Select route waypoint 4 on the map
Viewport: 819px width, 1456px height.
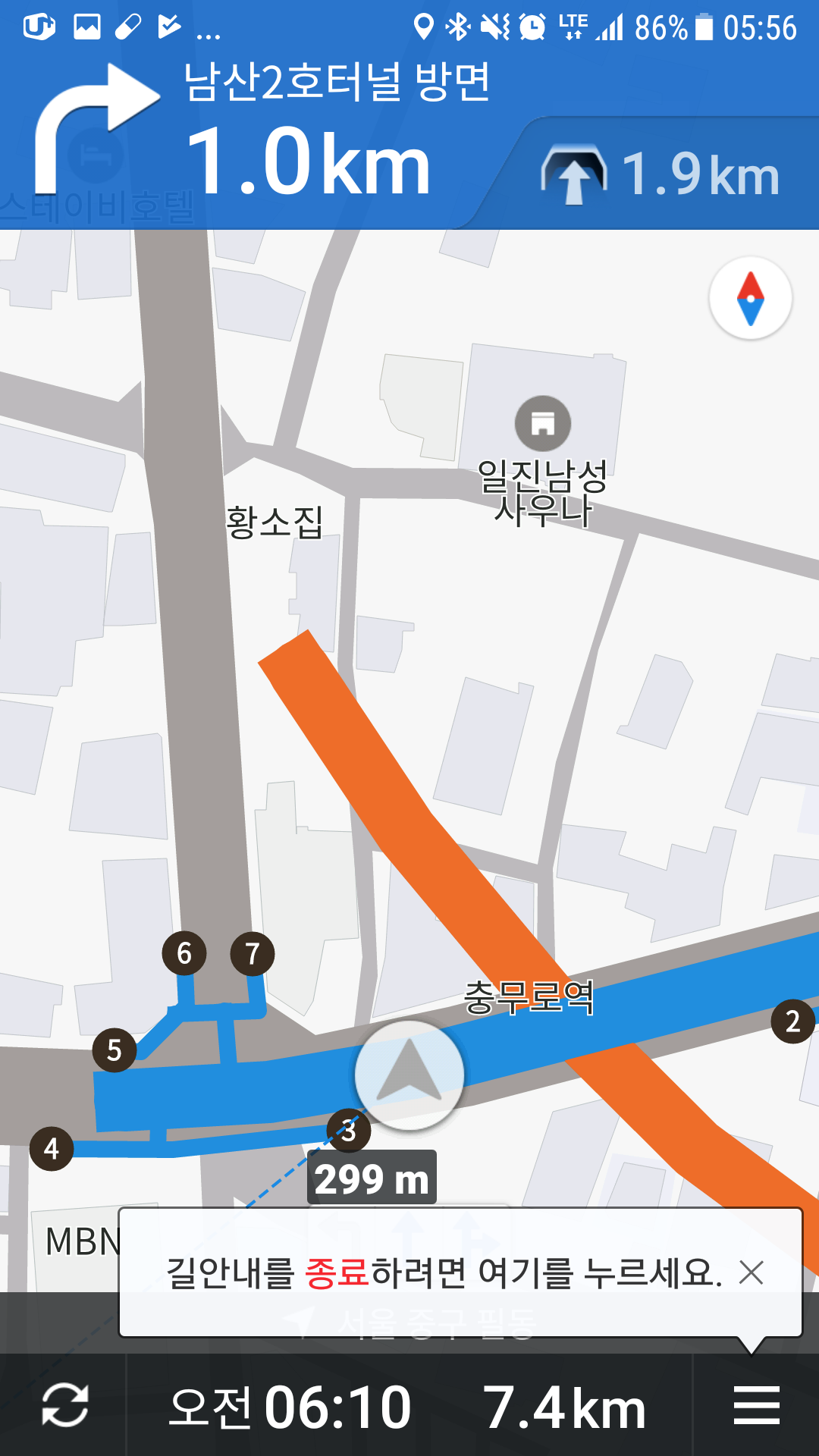pyautogui.click(x=52, y=1148)
